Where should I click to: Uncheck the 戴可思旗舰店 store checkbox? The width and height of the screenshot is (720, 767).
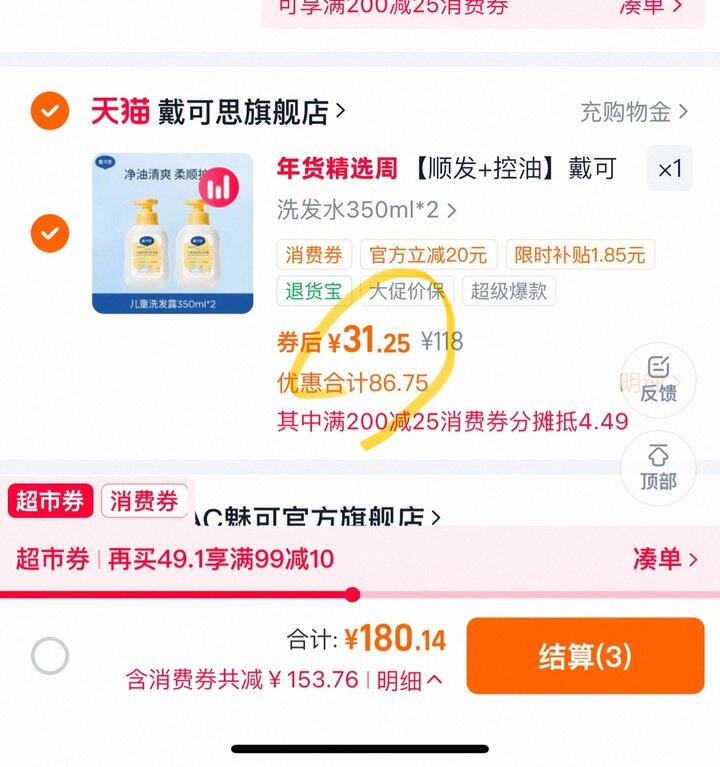tap(49, 111)
